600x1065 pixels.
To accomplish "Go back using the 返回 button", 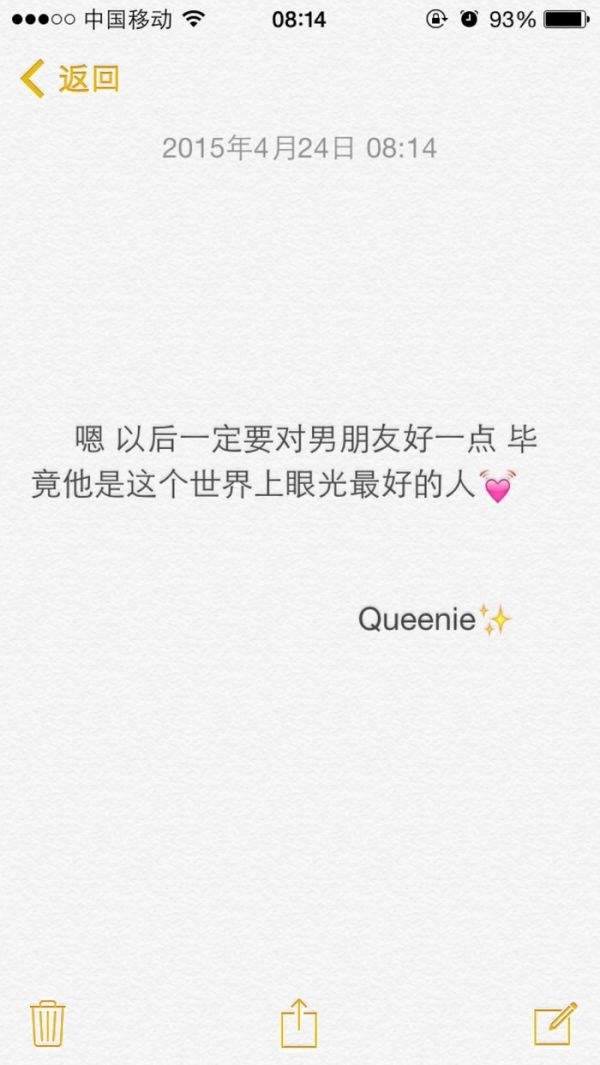I will click(x=69, y=79).
